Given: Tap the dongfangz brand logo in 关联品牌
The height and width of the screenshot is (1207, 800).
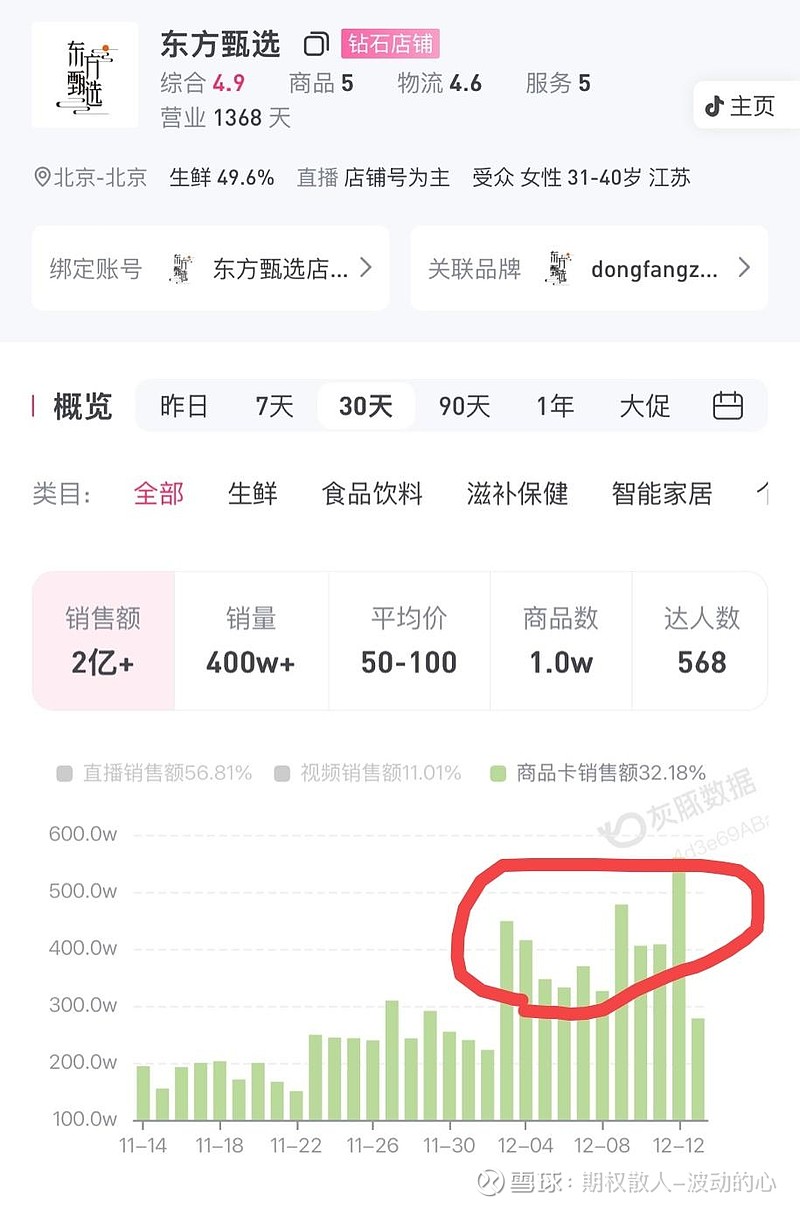Looking at the screenshot, I should (557, 268).
